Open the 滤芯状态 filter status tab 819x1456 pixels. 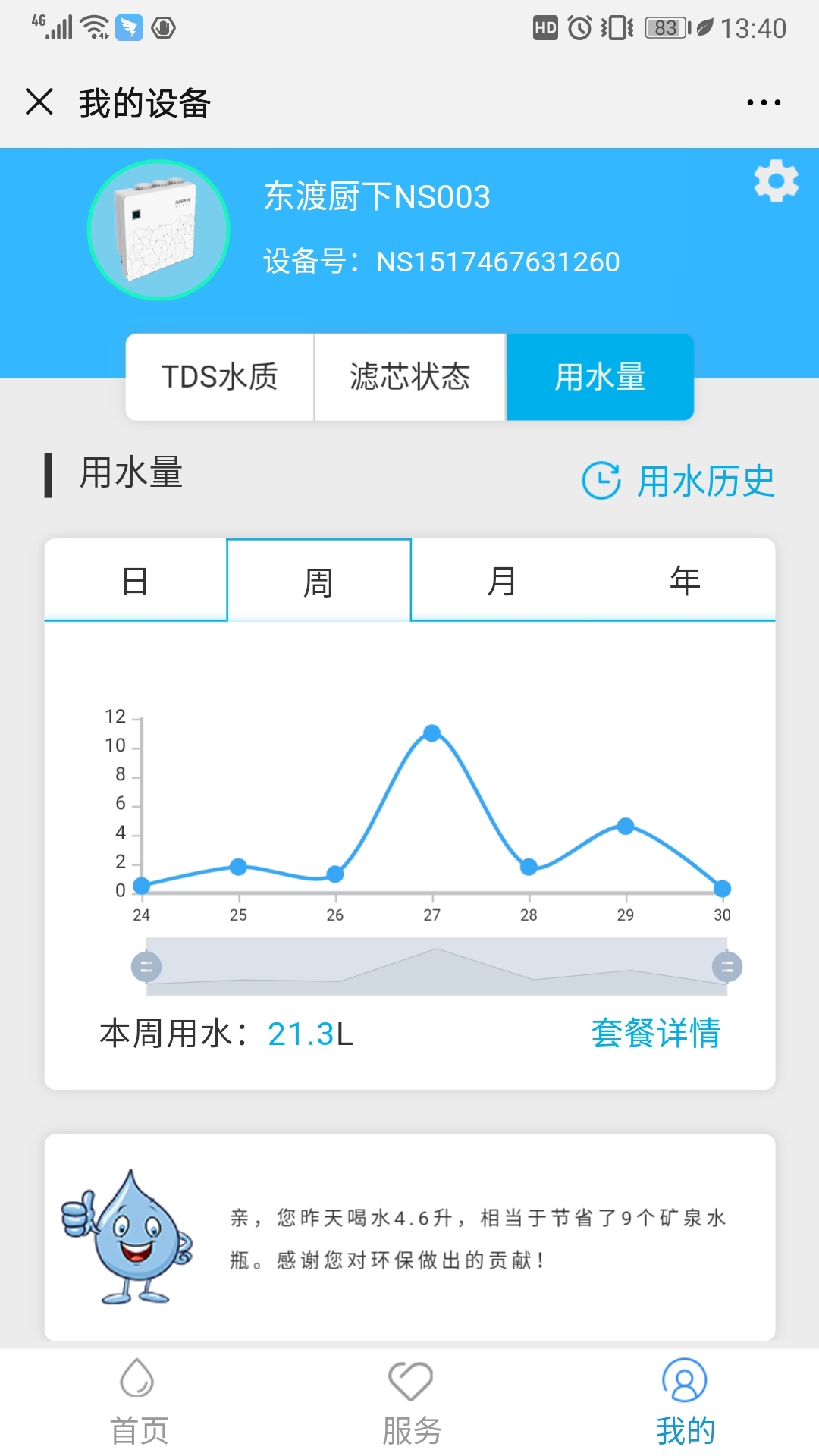click(x=409, y=377)
